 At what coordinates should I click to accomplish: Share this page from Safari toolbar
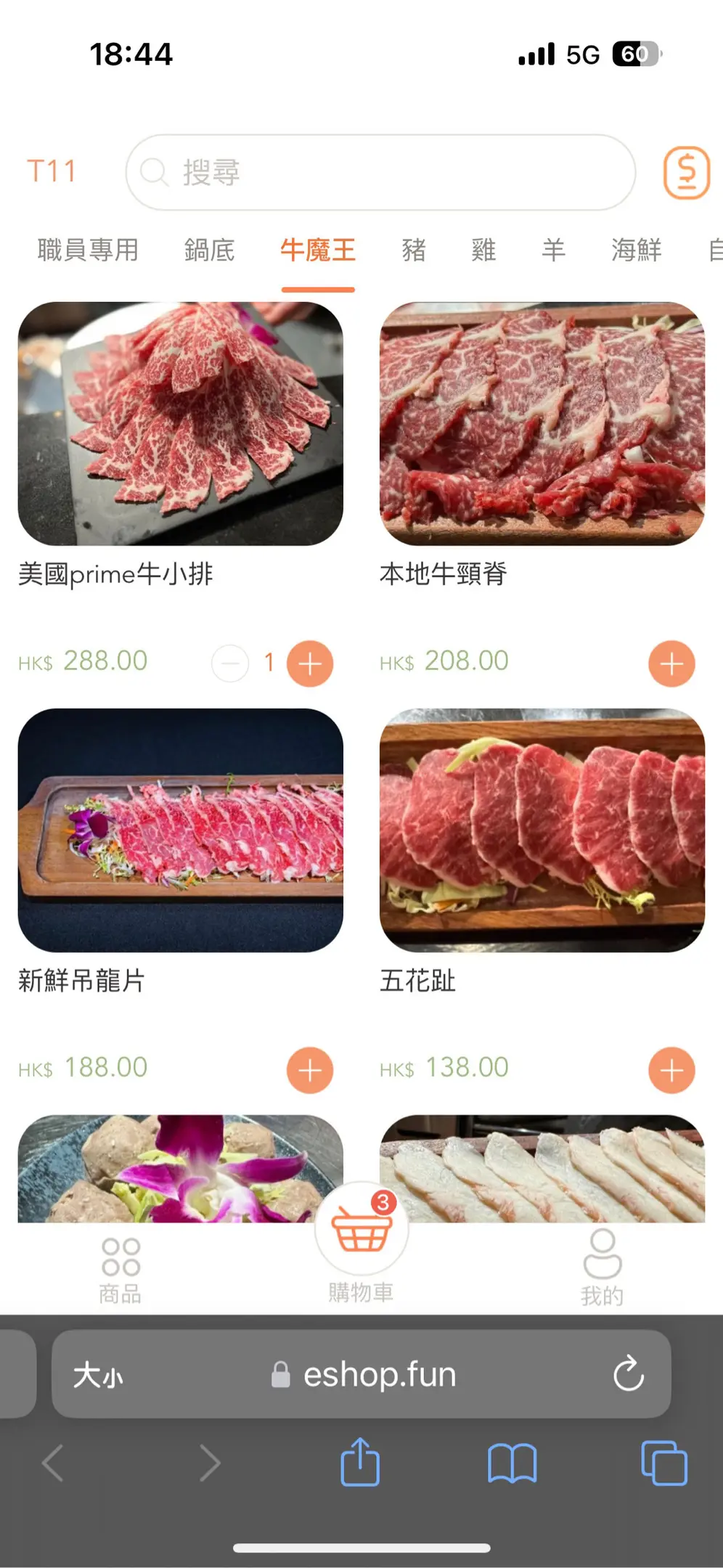click(360, 1462)
